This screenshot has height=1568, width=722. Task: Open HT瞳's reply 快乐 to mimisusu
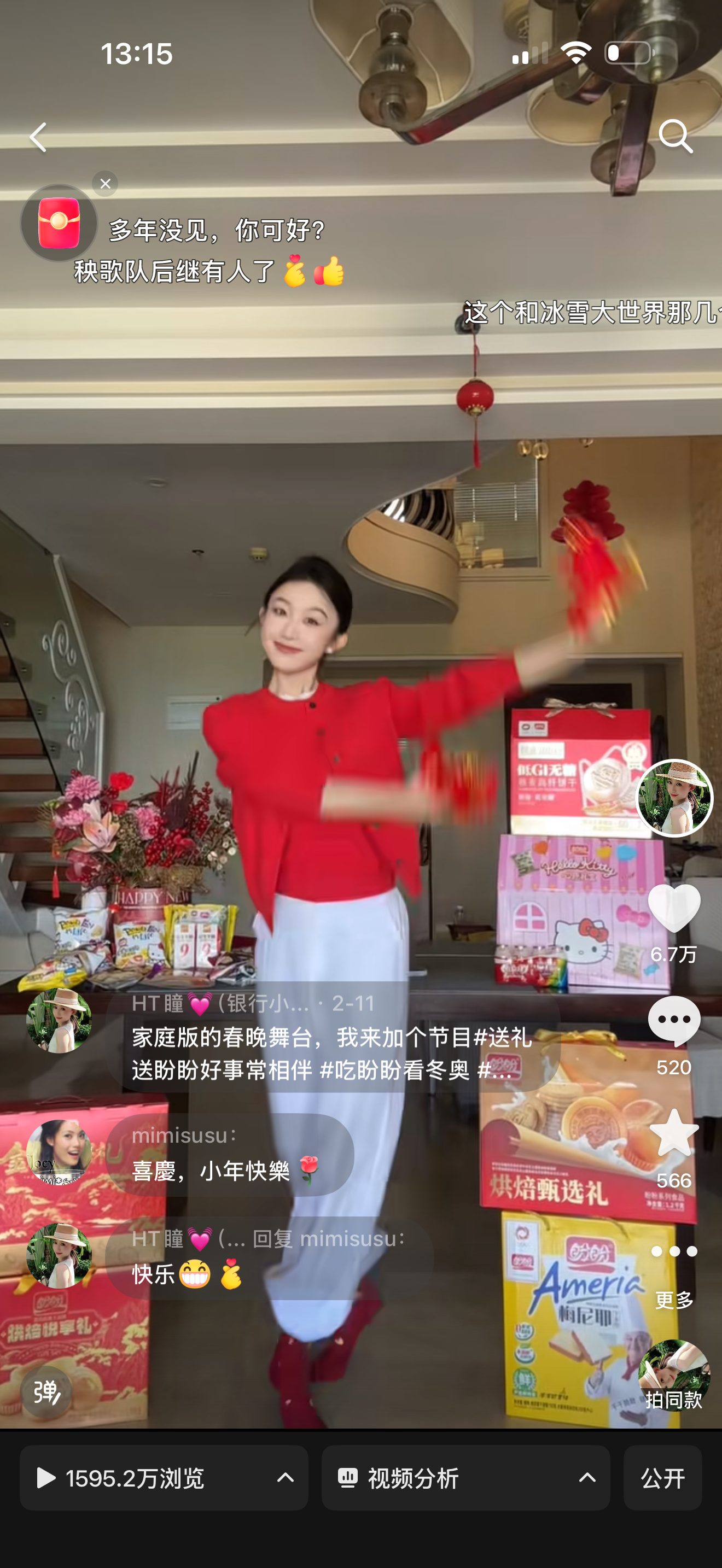point(268,1258)
